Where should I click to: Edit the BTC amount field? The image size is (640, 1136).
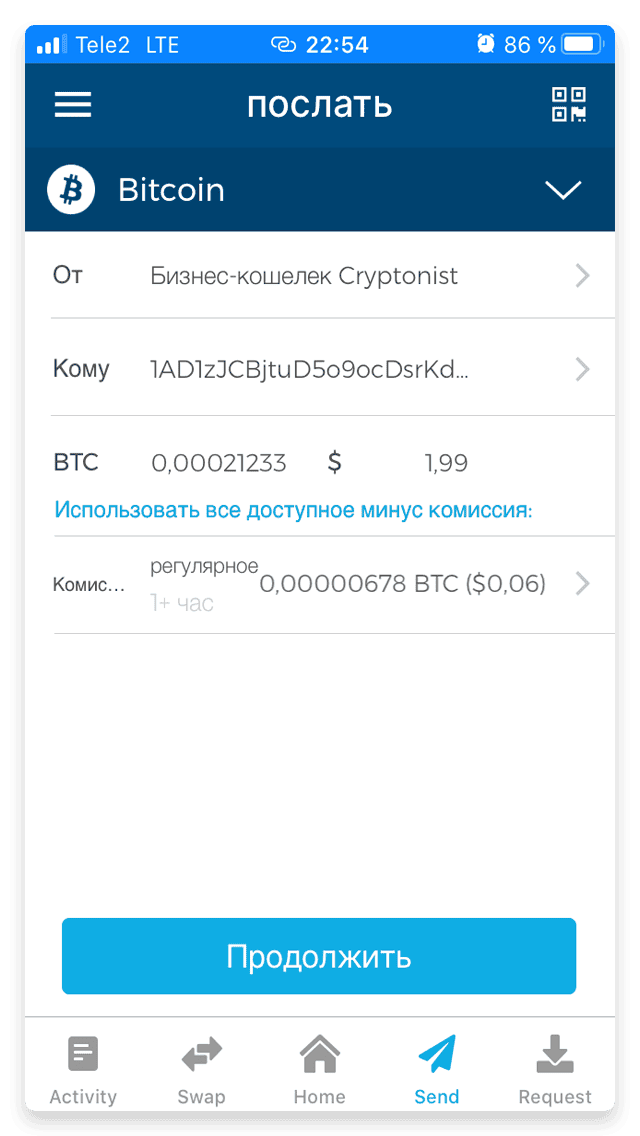coord(219,463)
